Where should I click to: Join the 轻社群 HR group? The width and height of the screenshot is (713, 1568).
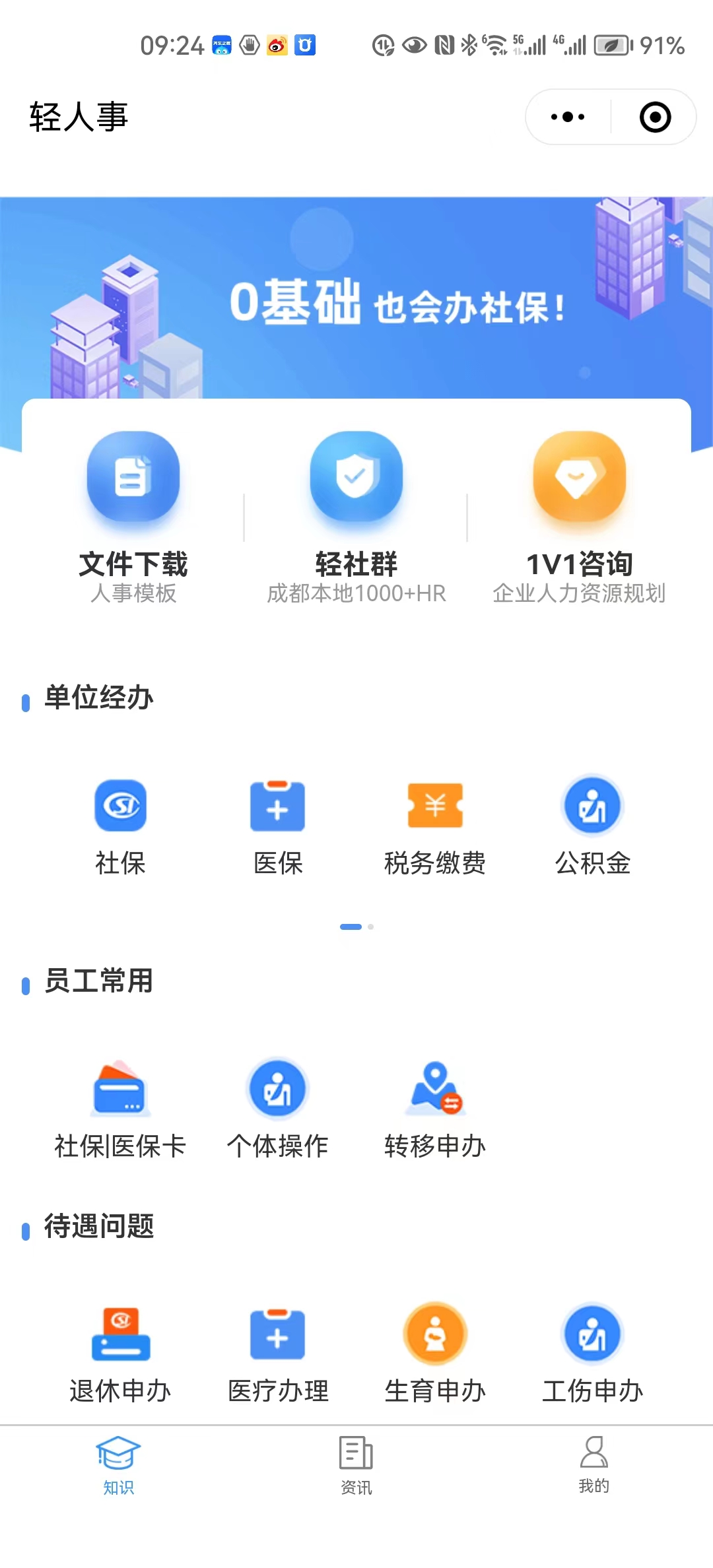click(356, 515)
